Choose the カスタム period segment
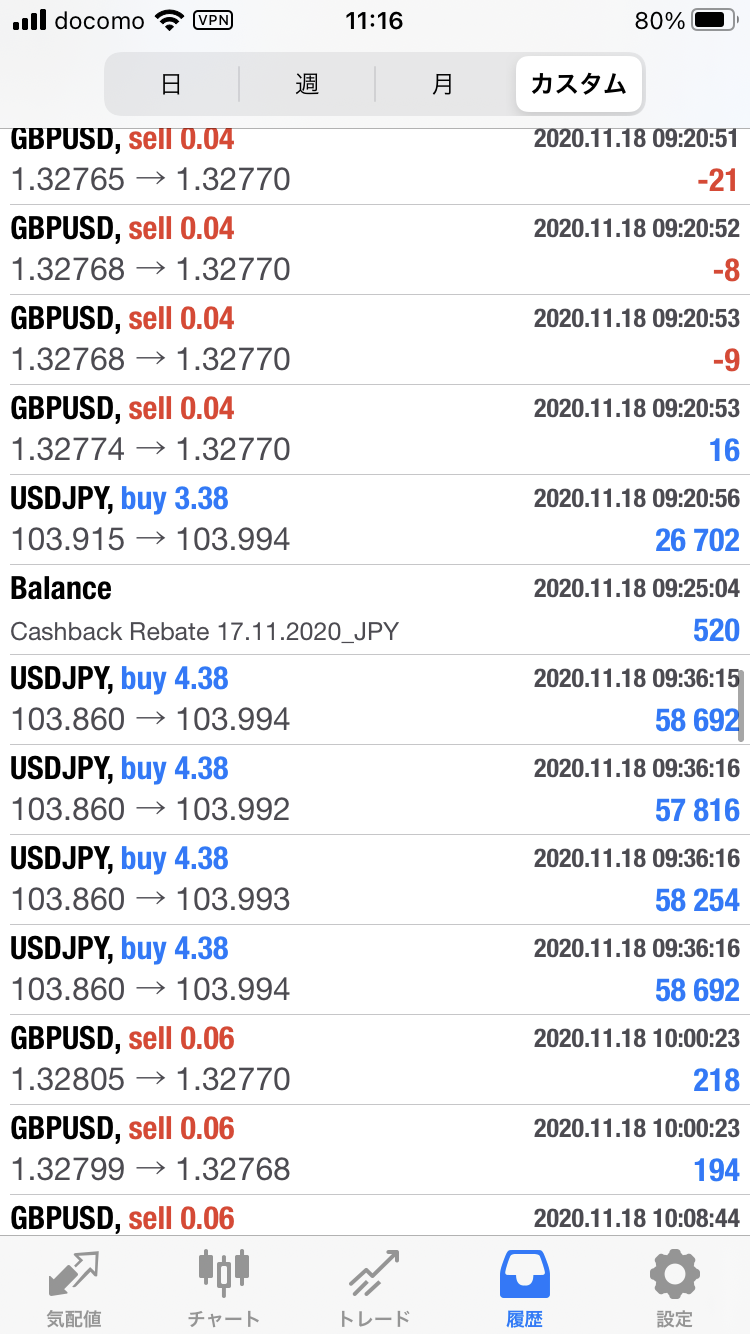 click(579, 84)
